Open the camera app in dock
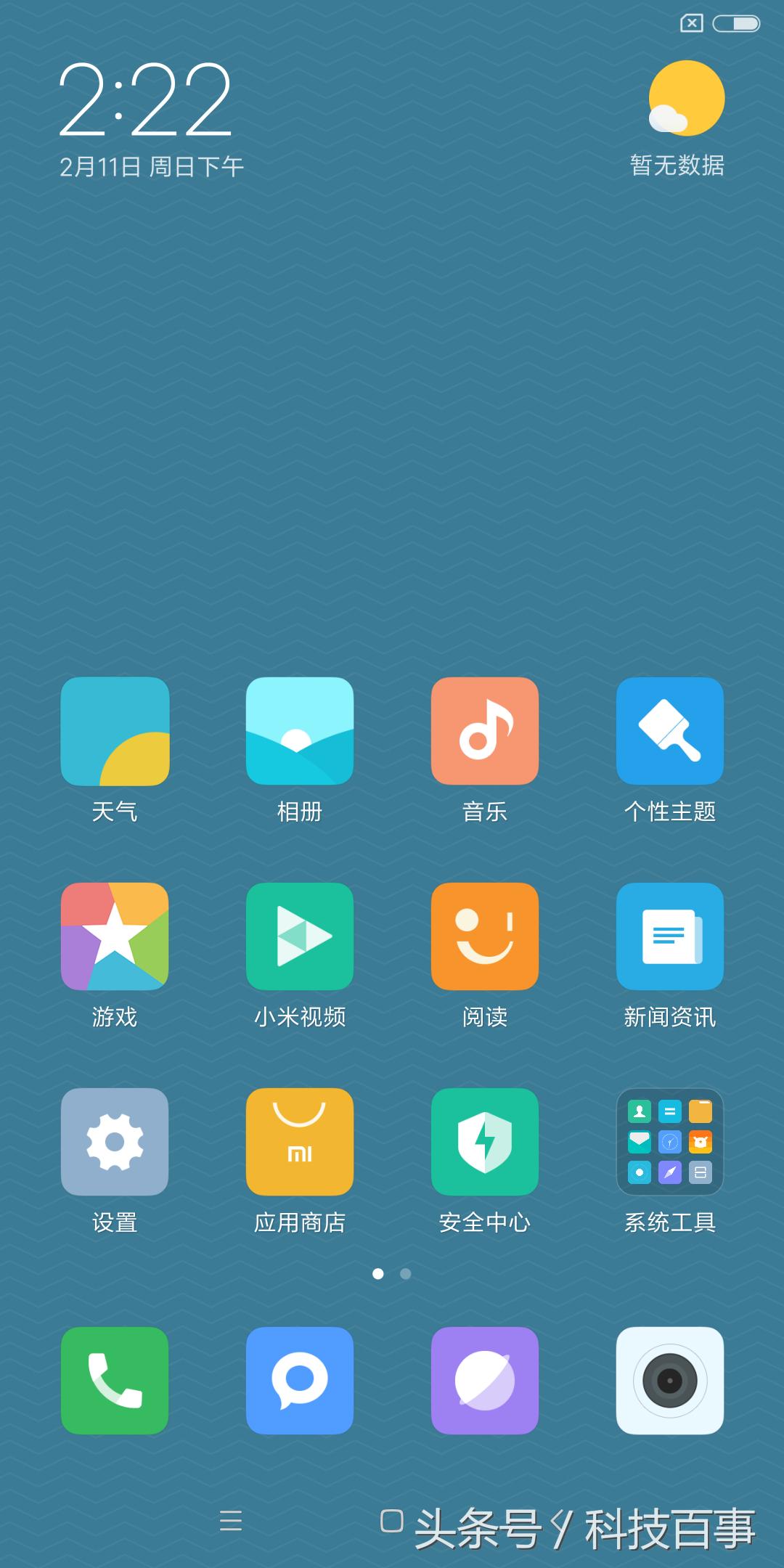 tap(670, 1381)
